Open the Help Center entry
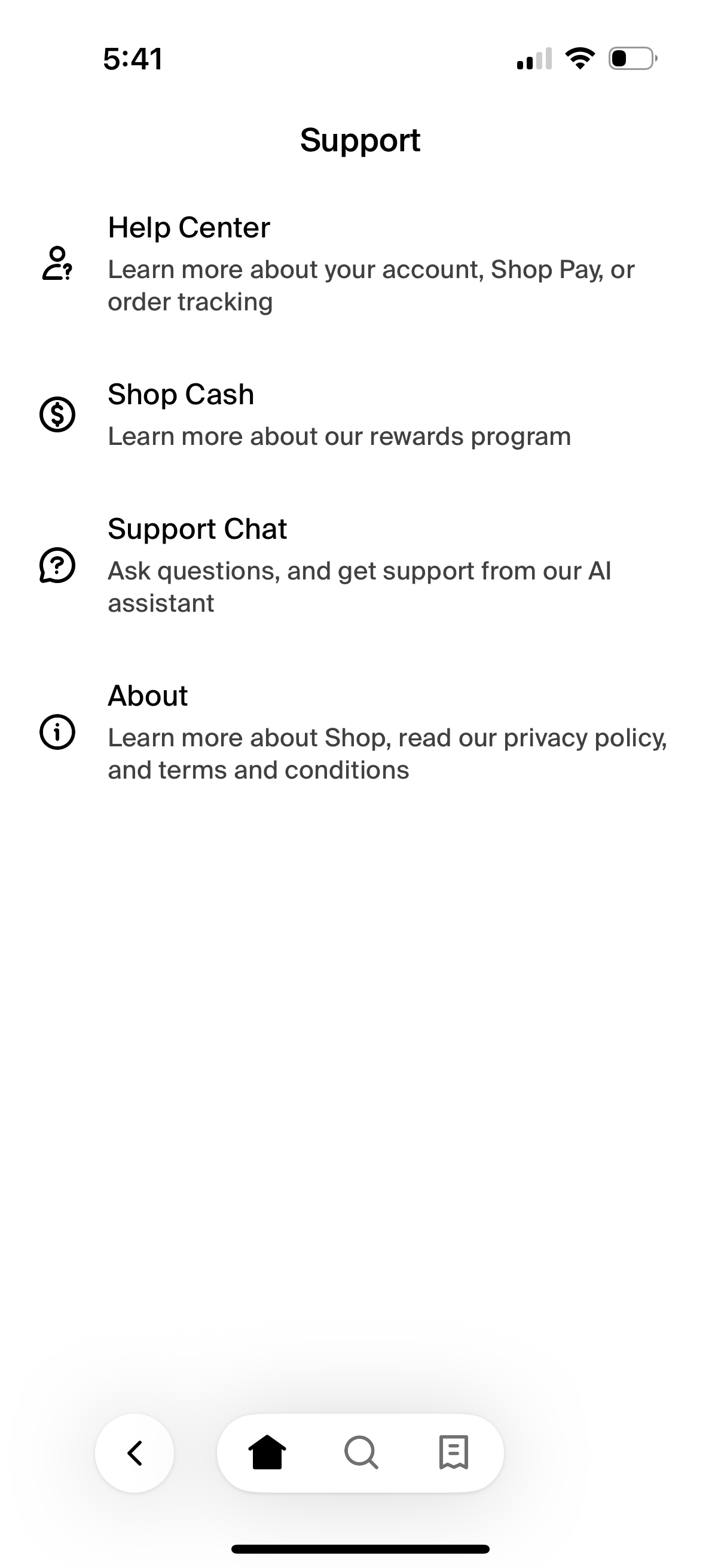 point(188,228)
